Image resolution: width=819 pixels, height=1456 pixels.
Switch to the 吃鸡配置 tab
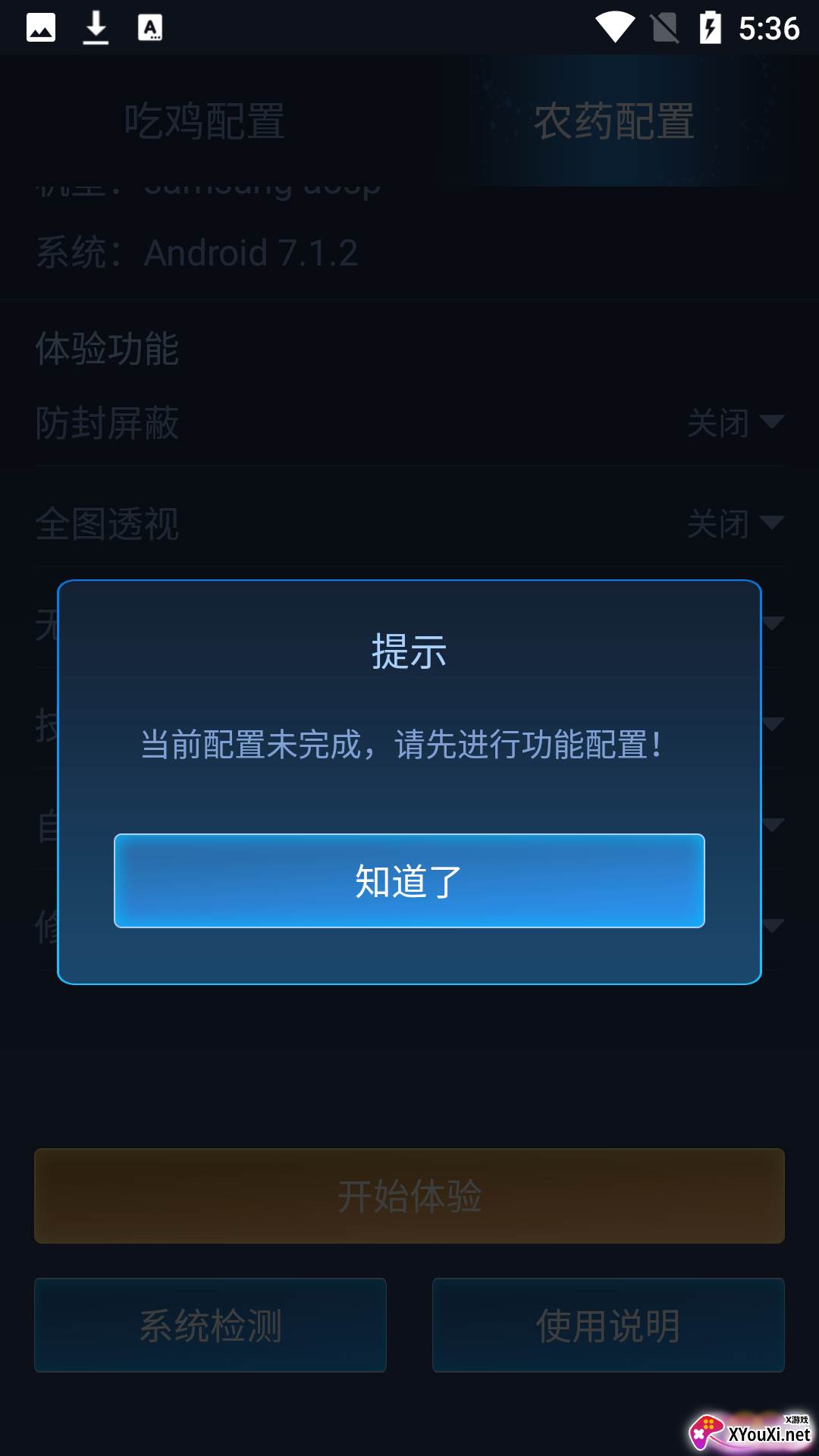205,121
